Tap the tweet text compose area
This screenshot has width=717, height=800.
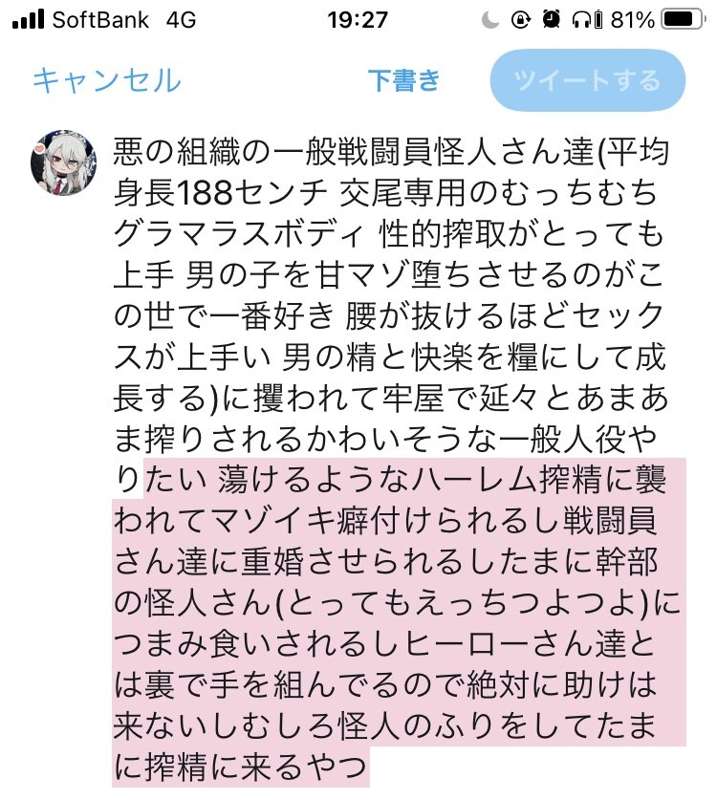coord(400,450)
